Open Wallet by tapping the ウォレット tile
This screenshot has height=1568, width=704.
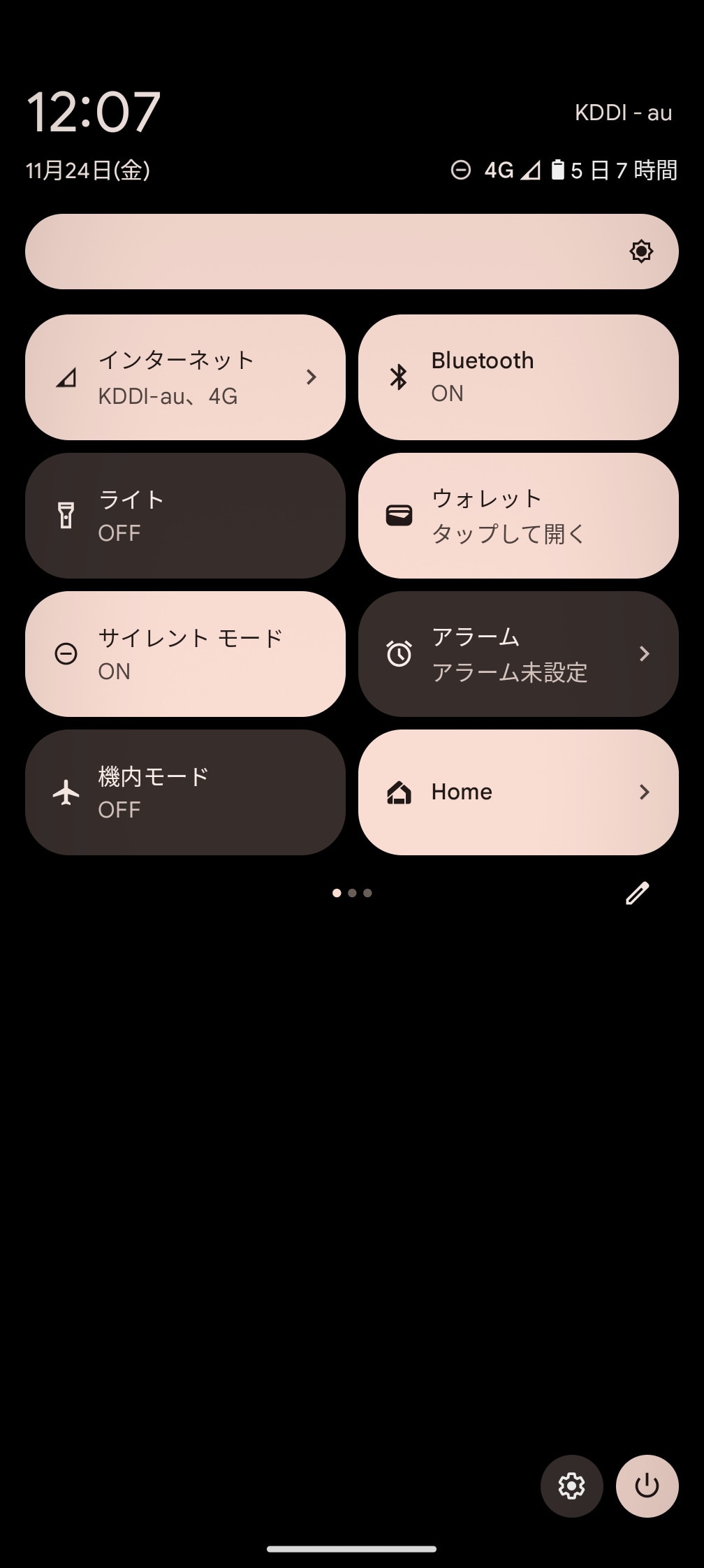[518, 515]
